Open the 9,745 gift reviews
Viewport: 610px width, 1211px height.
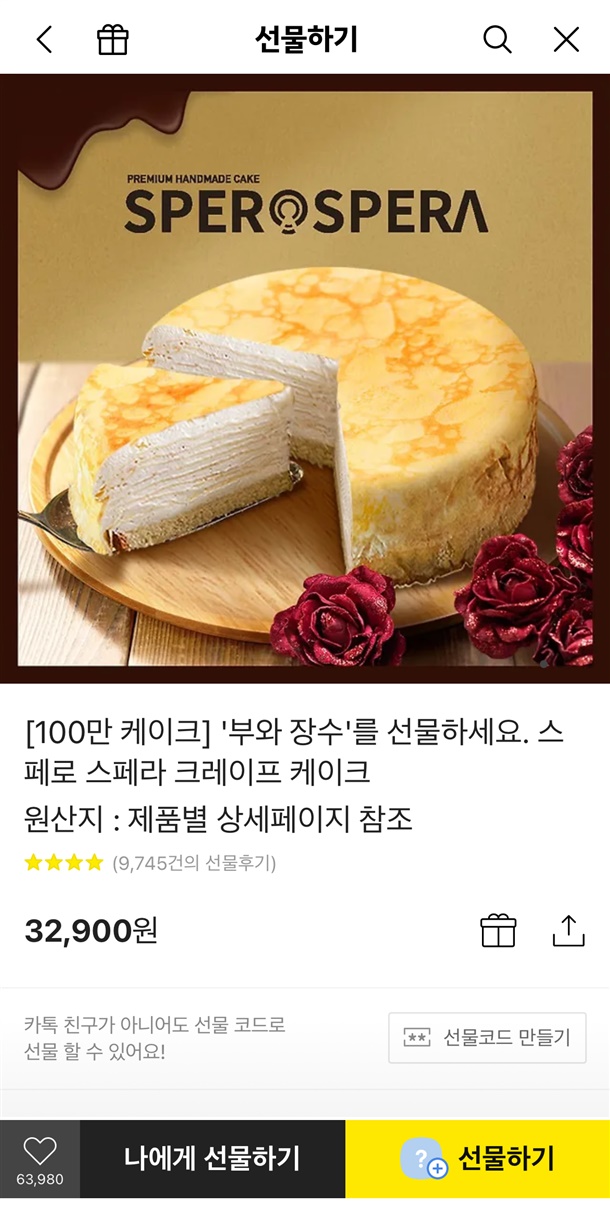tap(193, 863)
